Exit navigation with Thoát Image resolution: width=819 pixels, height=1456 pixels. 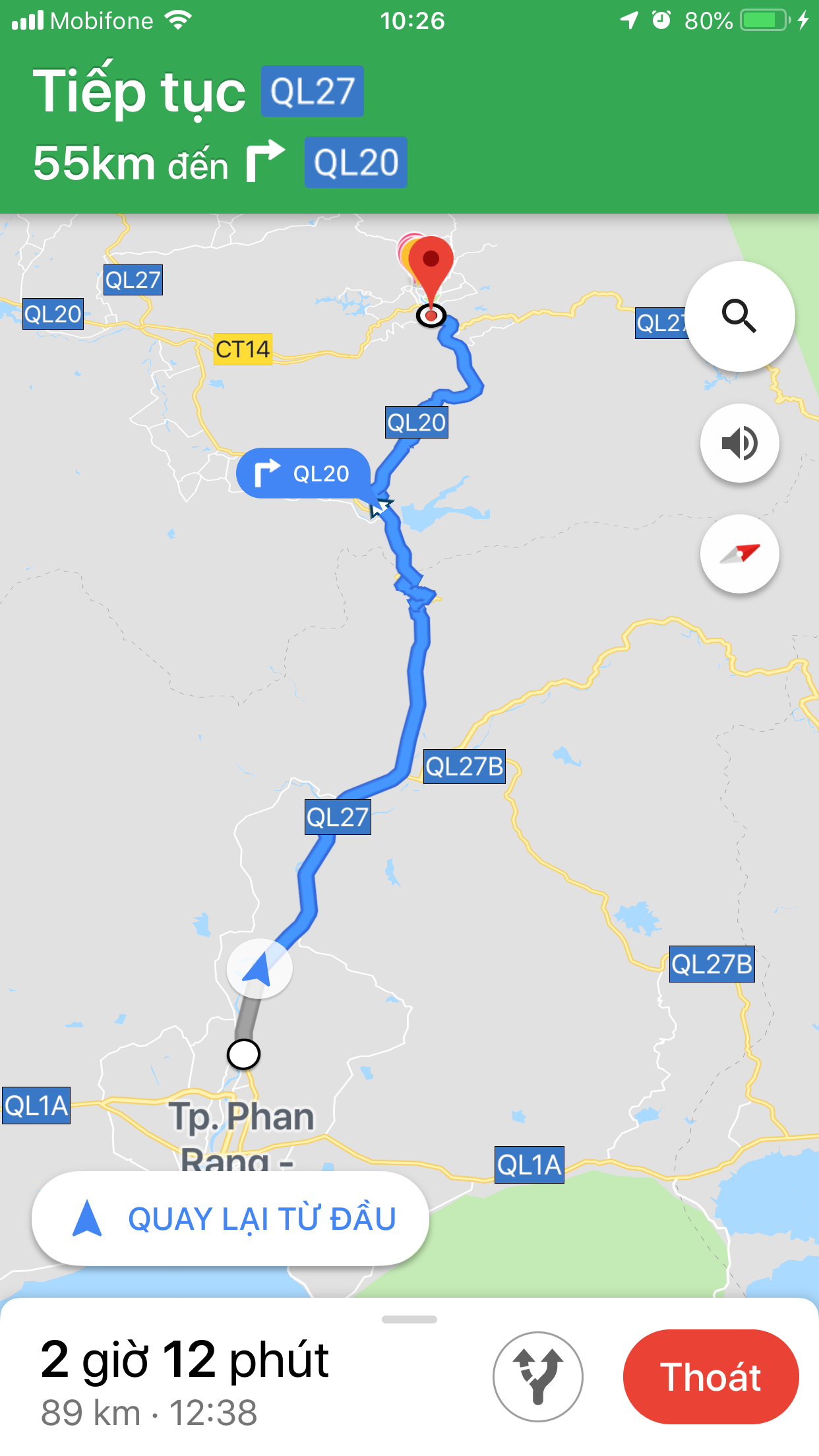(710, 1376)
